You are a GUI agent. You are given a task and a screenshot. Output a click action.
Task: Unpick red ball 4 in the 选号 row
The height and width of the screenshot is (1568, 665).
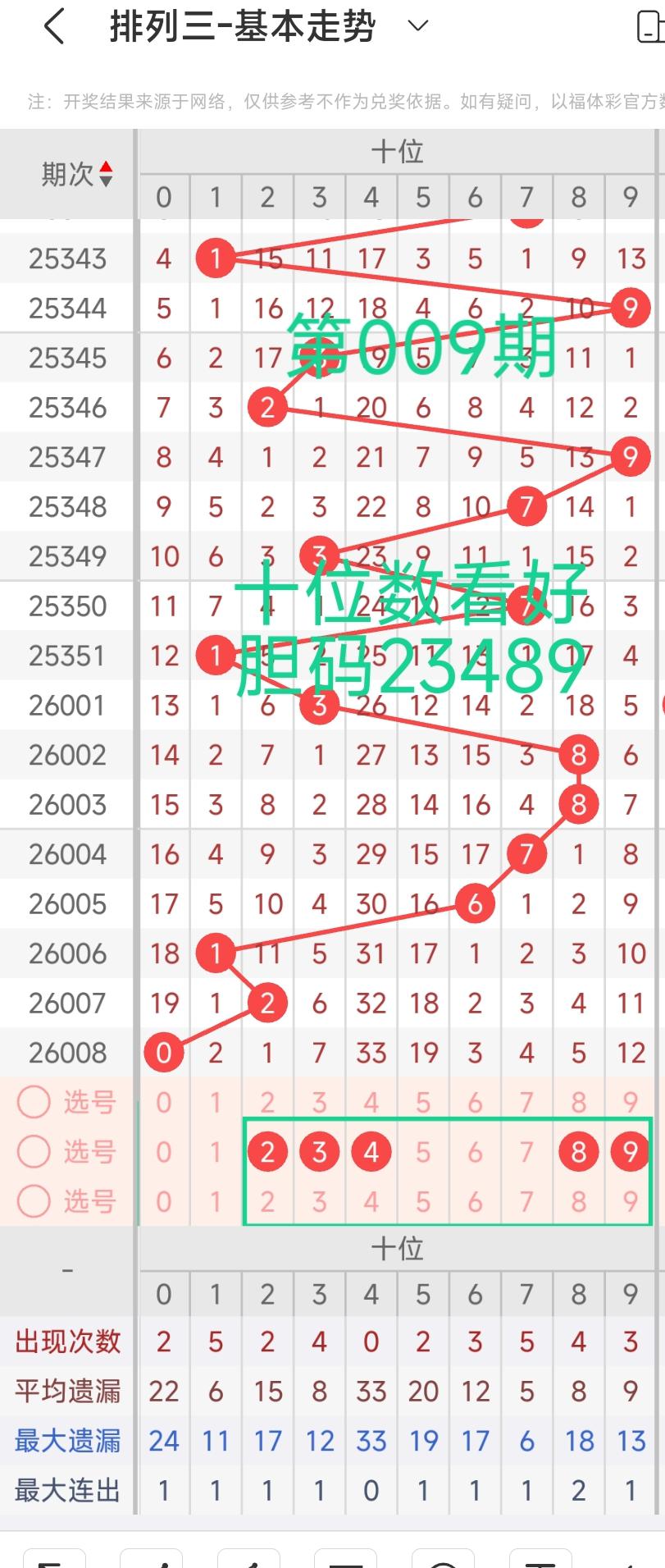point(371,1152)
